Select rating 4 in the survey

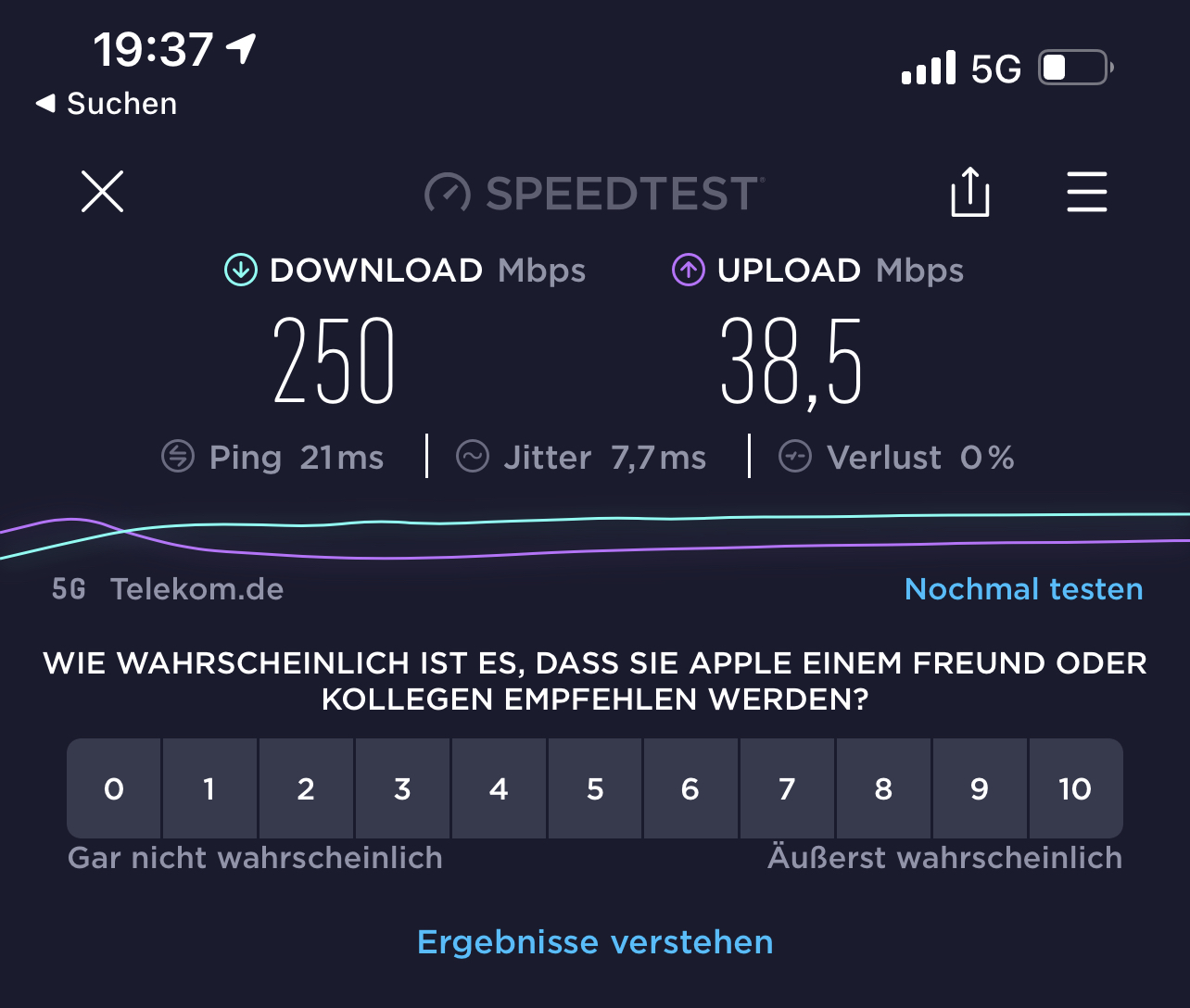[499, 788]
